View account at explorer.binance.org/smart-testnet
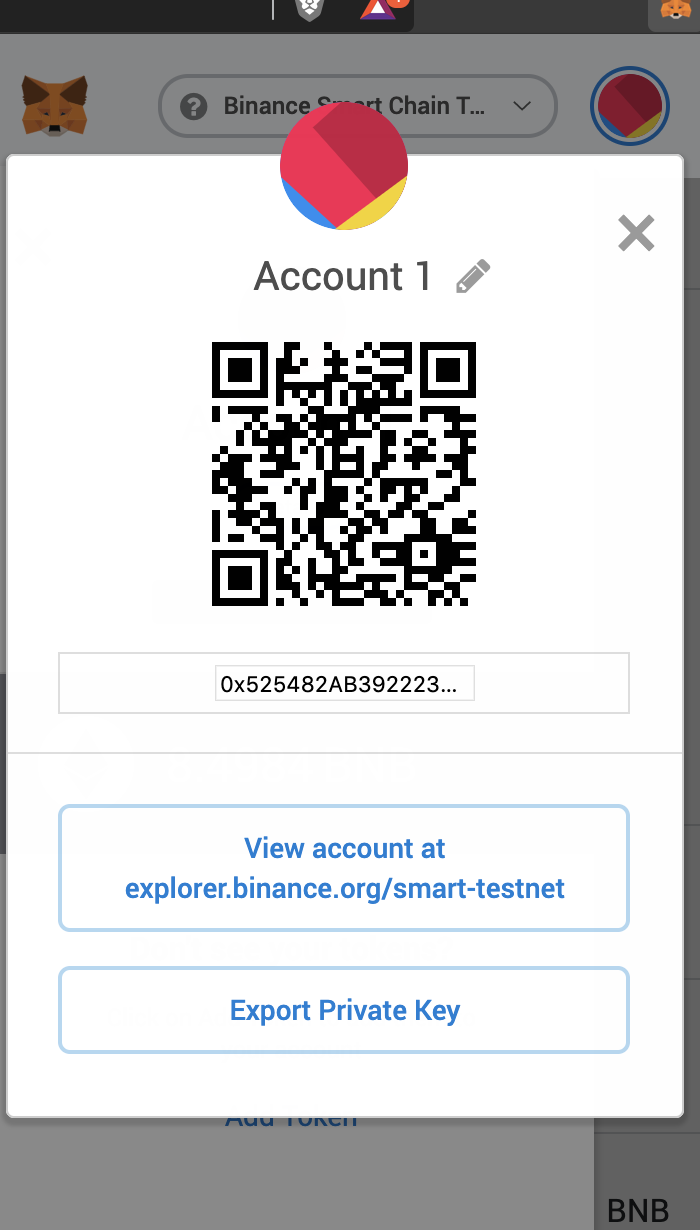This screenshot has height=1230, width=700. pyautogui.click(x=344, y=868)
